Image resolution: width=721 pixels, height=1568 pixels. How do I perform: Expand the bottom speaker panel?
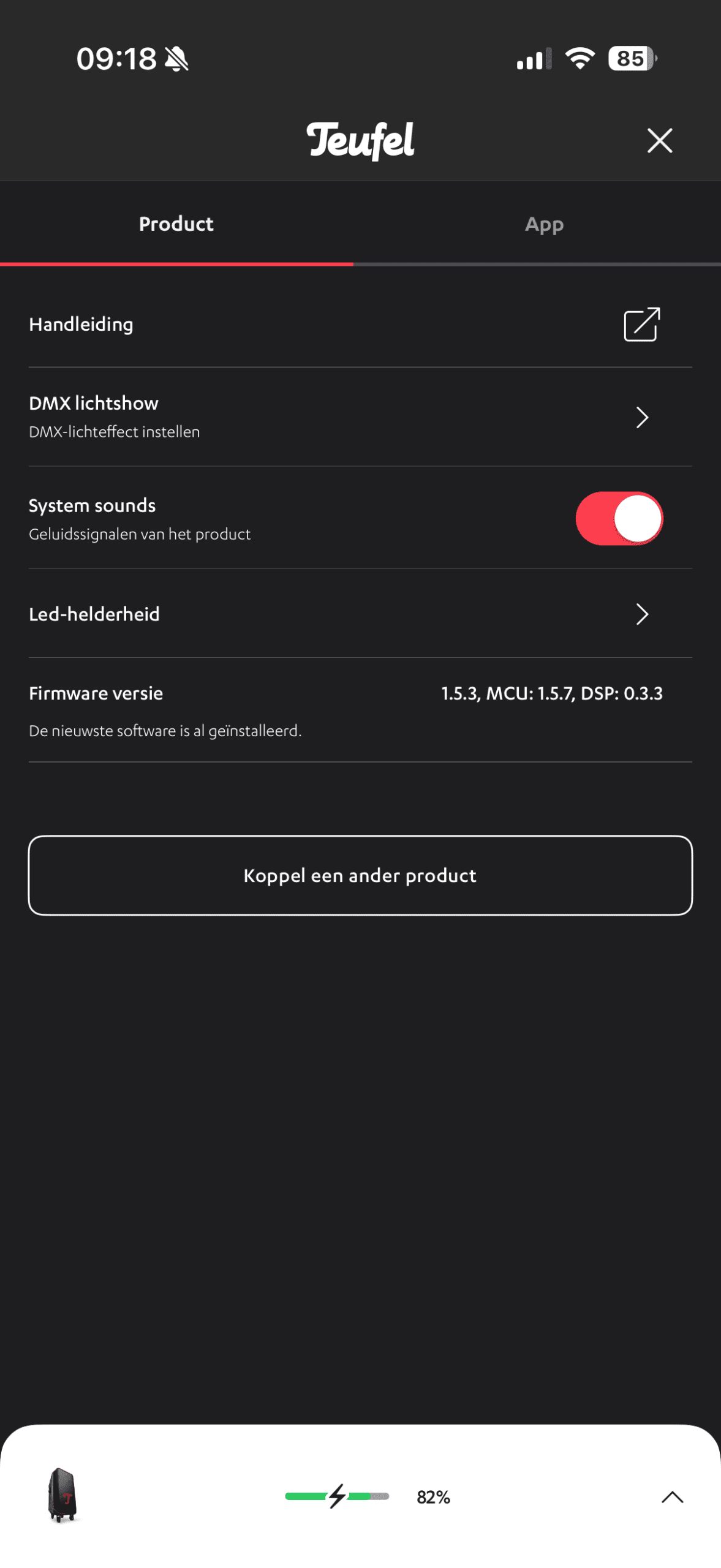pos(672,1496)
